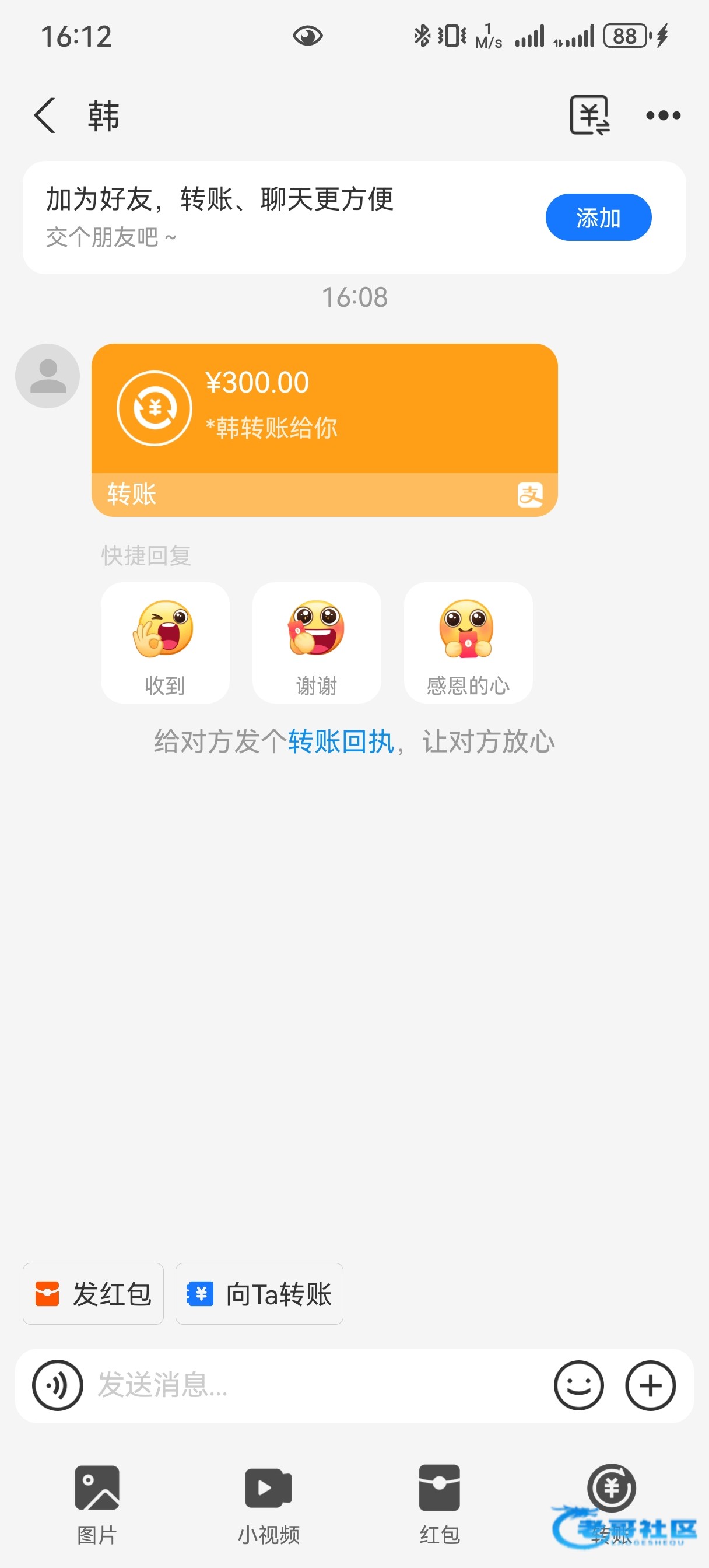Open the 转账回执 link

(341, 741)
